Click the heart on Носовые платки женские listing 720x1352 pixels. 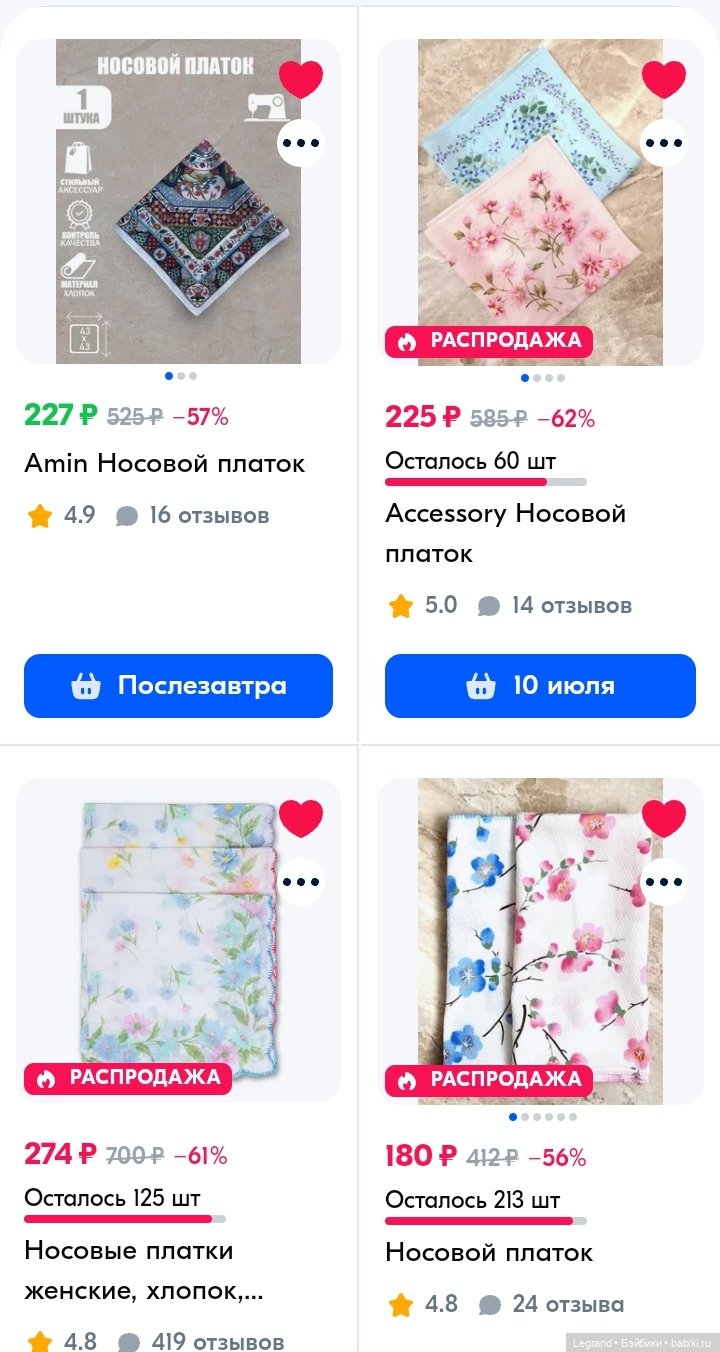tap(302, 816)
